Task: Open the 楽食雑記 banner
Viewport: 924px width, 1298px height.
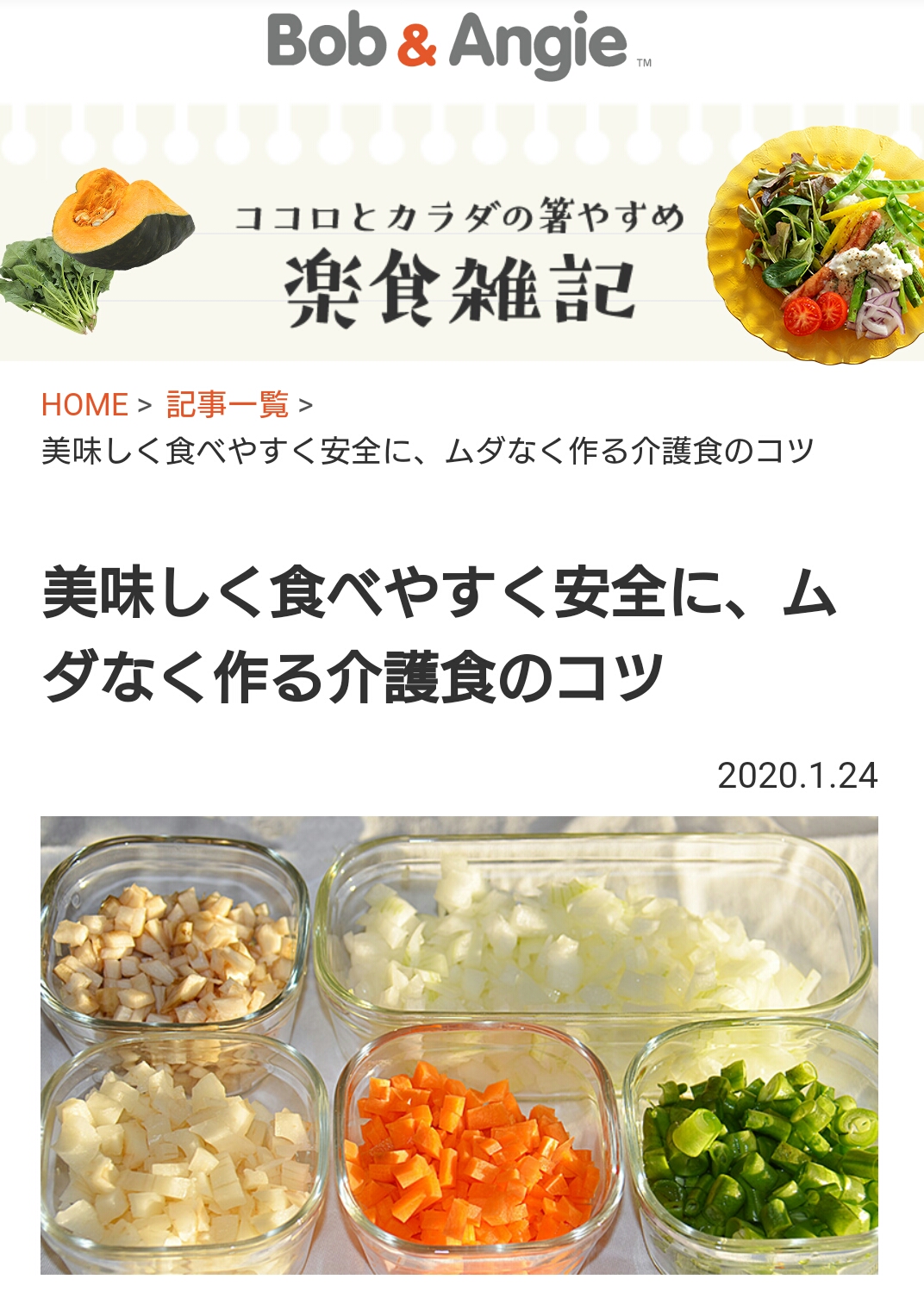Action: coord(460,259)
